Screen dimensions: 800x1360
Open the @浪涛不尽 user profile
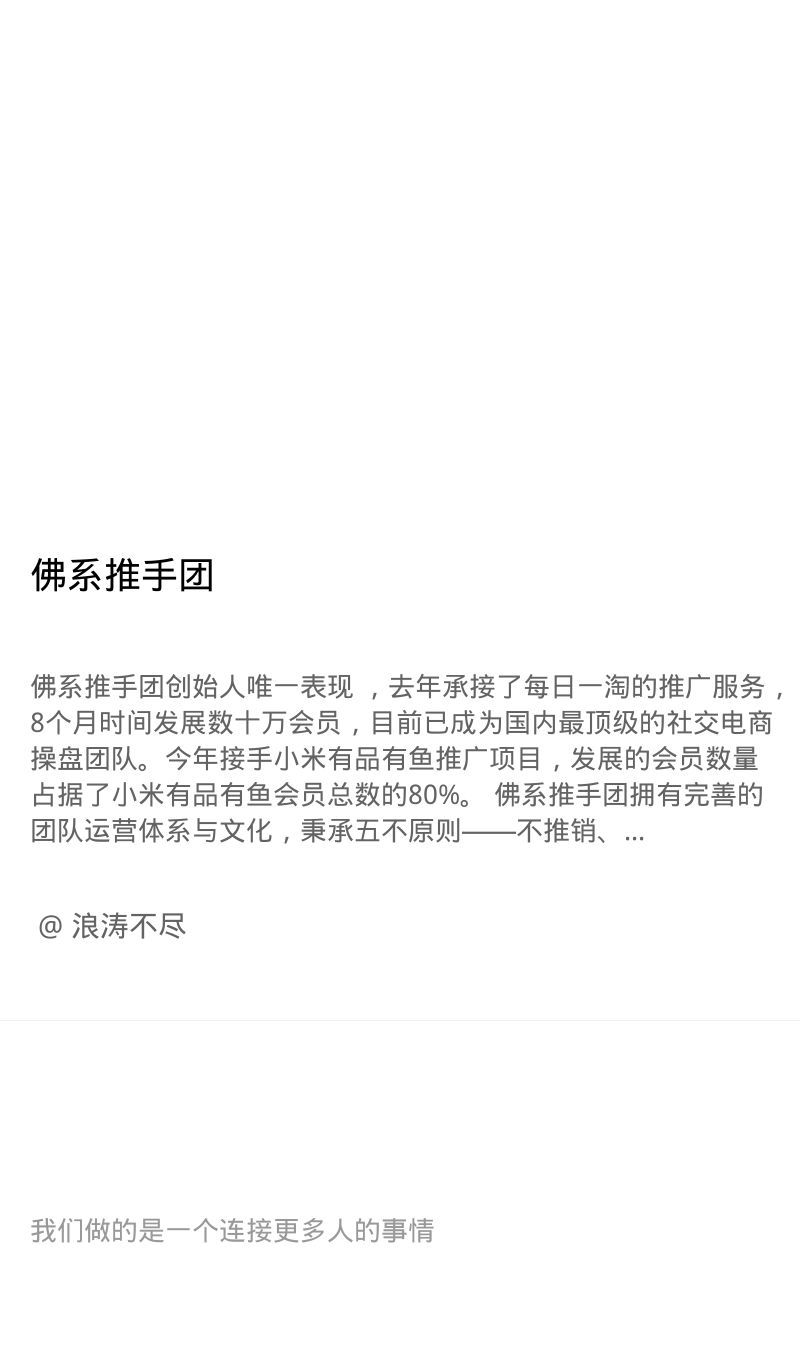(x=112, y=926)
